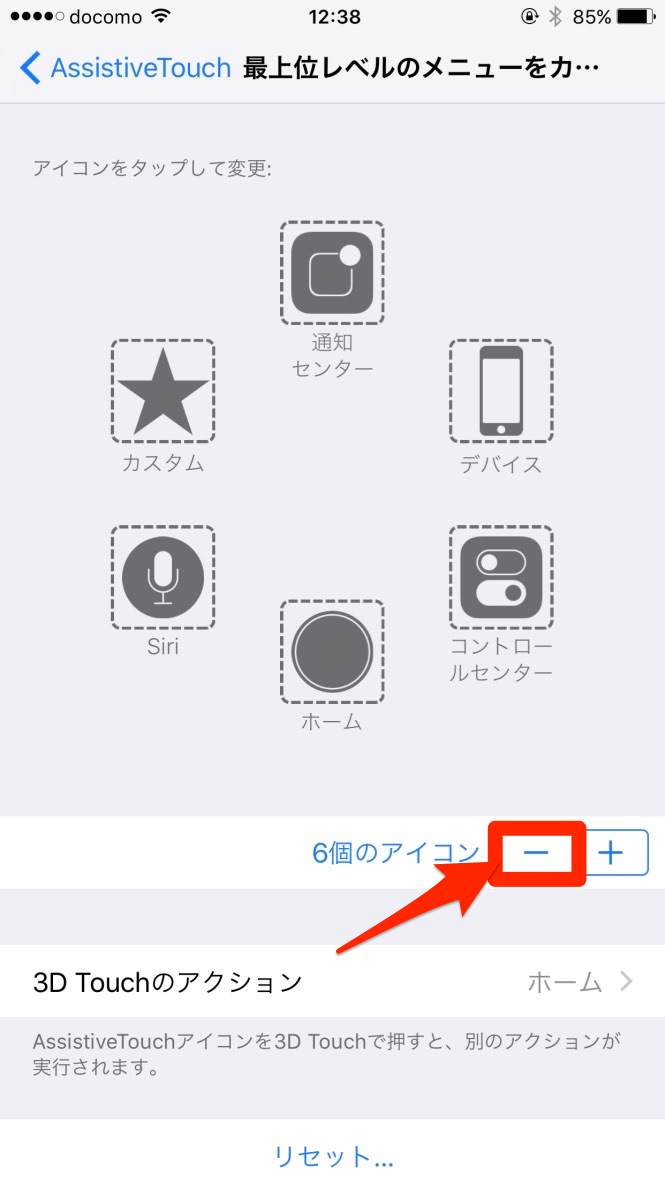The height and width of the screenshot is (1182, 665).
Task: Change the Siri microphone icon slot
Action: click(162, 577)
